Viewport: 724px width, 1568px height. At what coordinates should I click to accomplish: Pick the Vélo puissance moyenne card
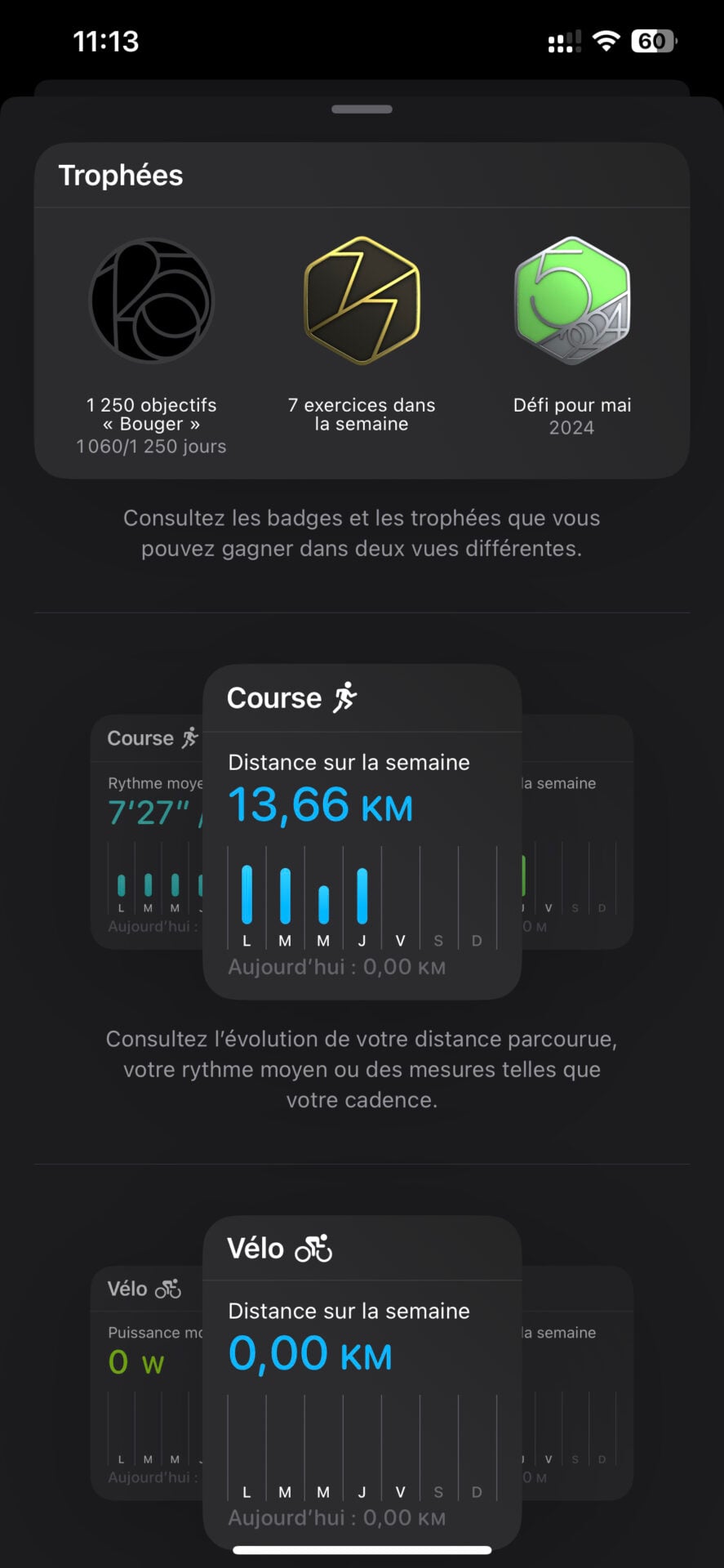point(147,1380)
